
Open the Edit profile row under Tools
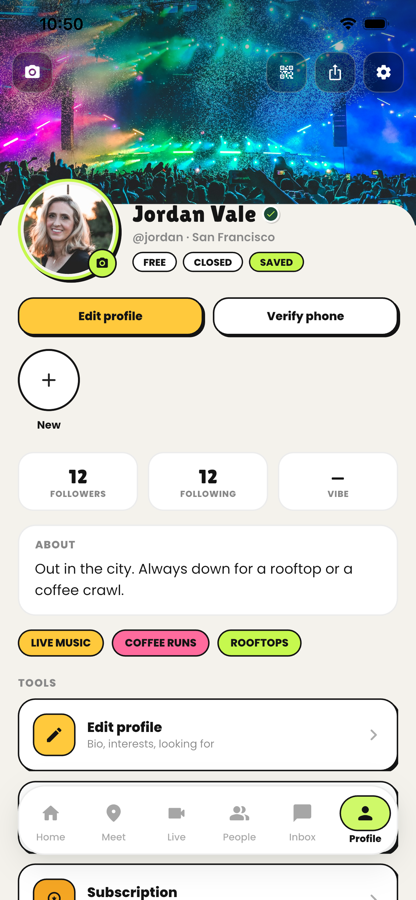coord(208,735)
